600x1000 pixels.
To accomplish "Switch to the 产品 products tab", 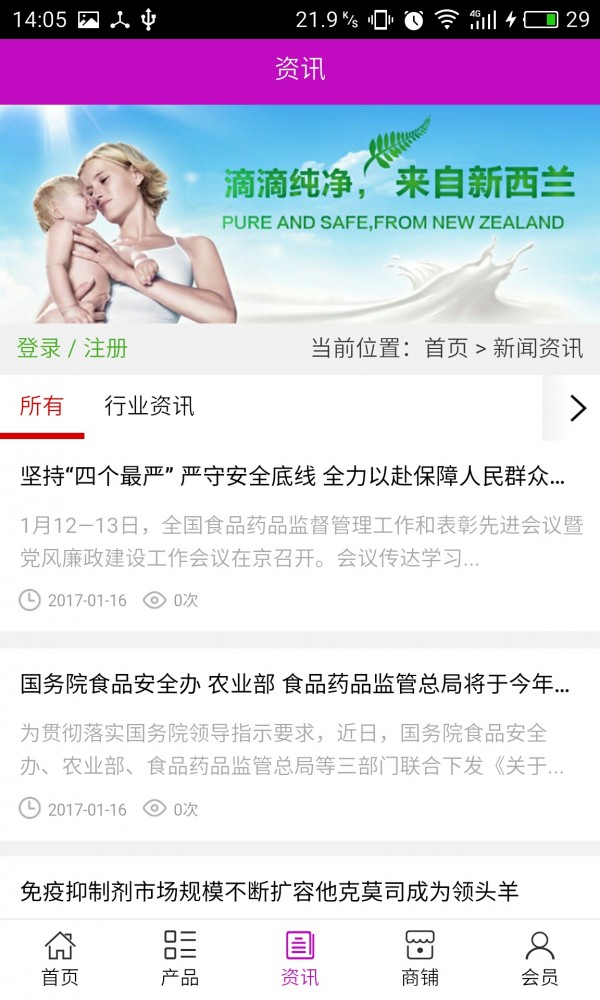I will (x=180, y=958).
